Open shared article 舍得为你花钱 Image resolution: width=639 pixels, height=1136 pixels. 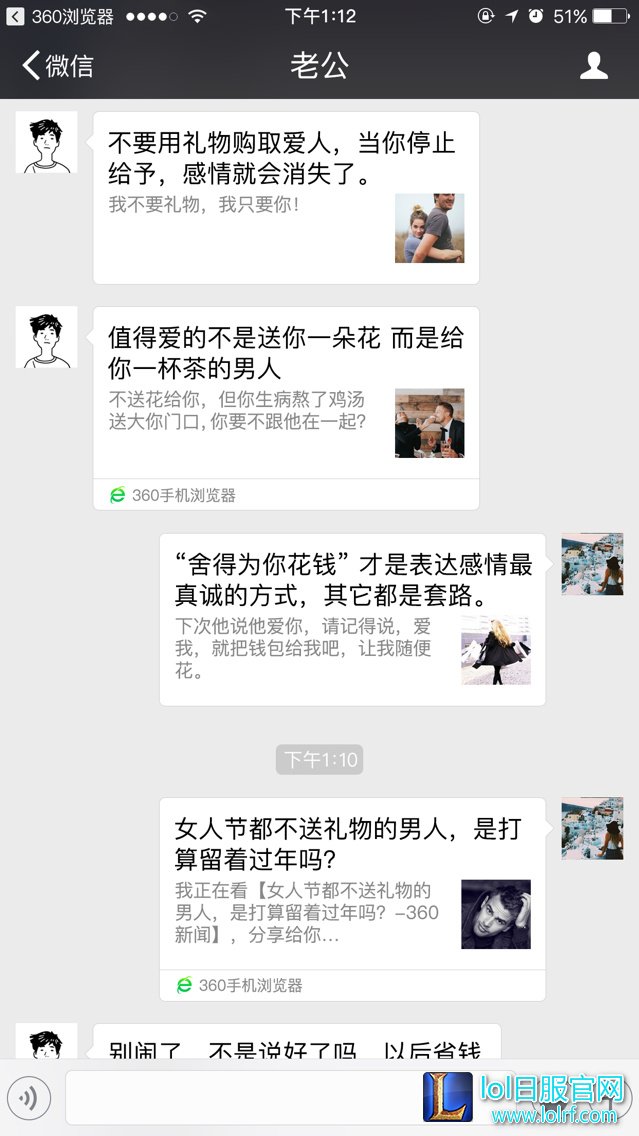click(352, 619)
